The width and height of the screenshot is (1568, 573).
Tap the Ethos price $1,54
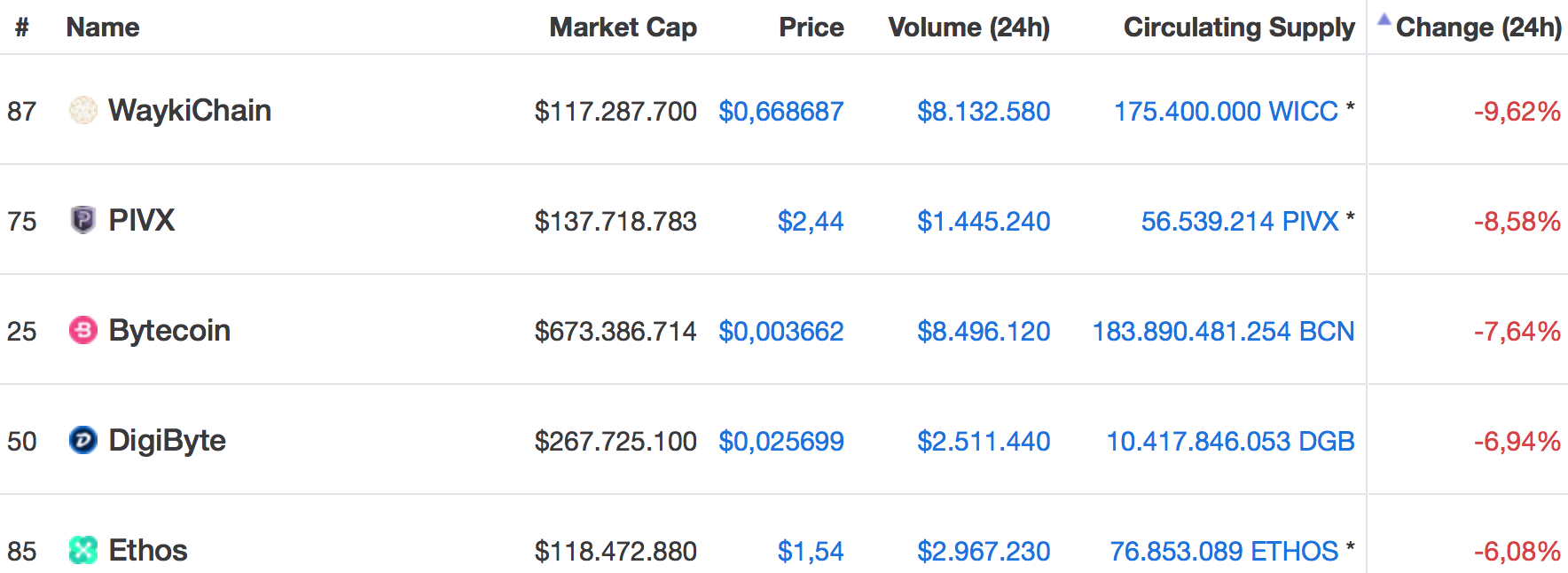click(810, 552)
